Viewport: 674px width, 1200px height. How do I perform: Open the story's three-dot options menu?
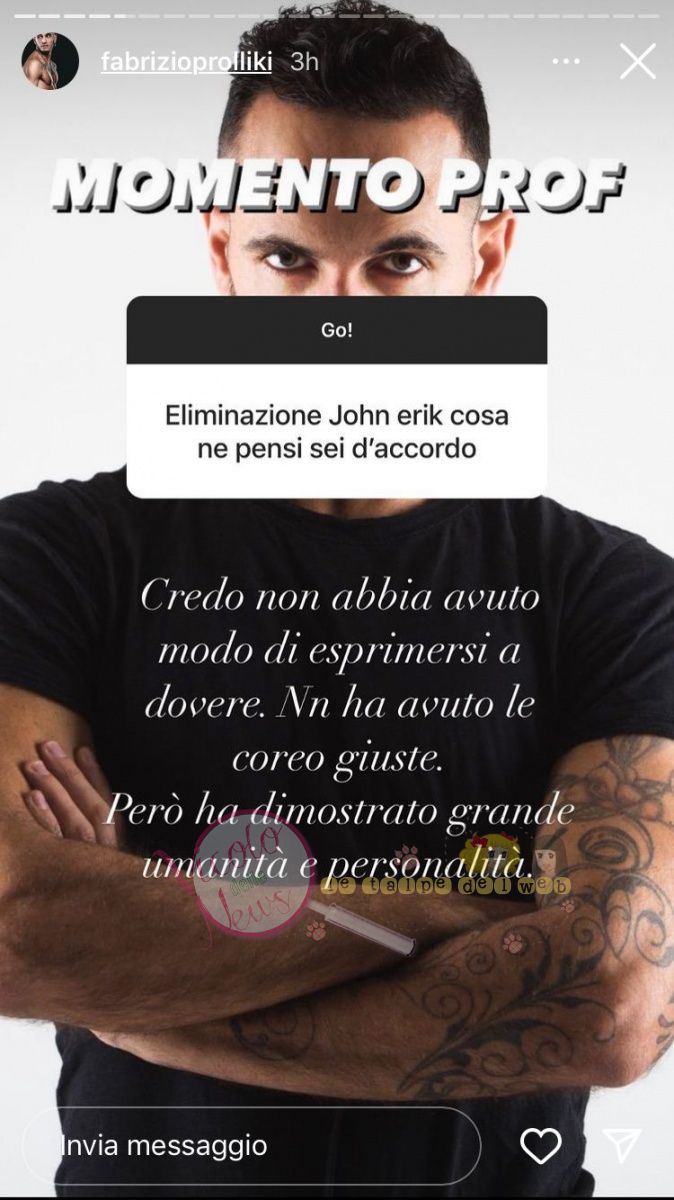[x=566, y=62]
